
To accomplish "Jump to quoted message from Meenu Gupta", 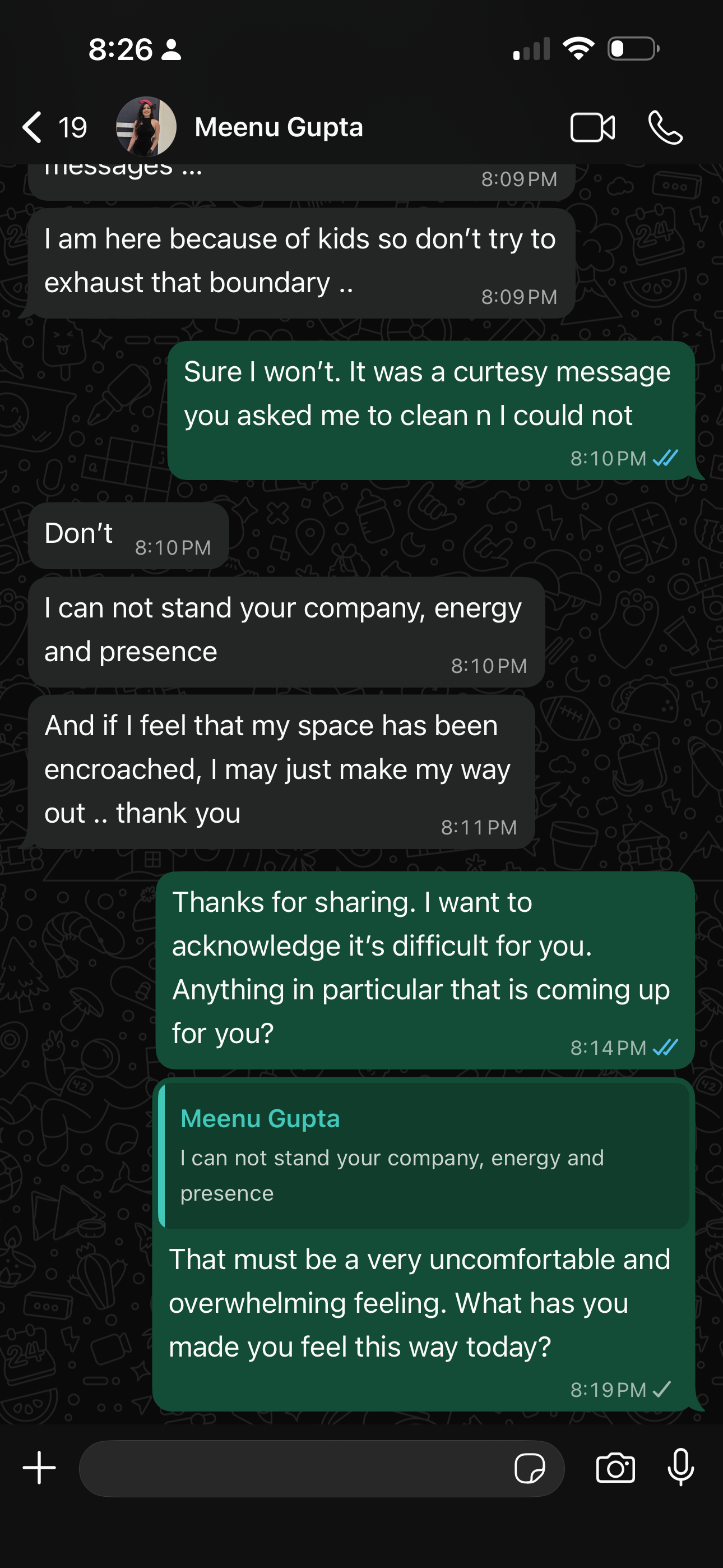I will pos(424,1155).
